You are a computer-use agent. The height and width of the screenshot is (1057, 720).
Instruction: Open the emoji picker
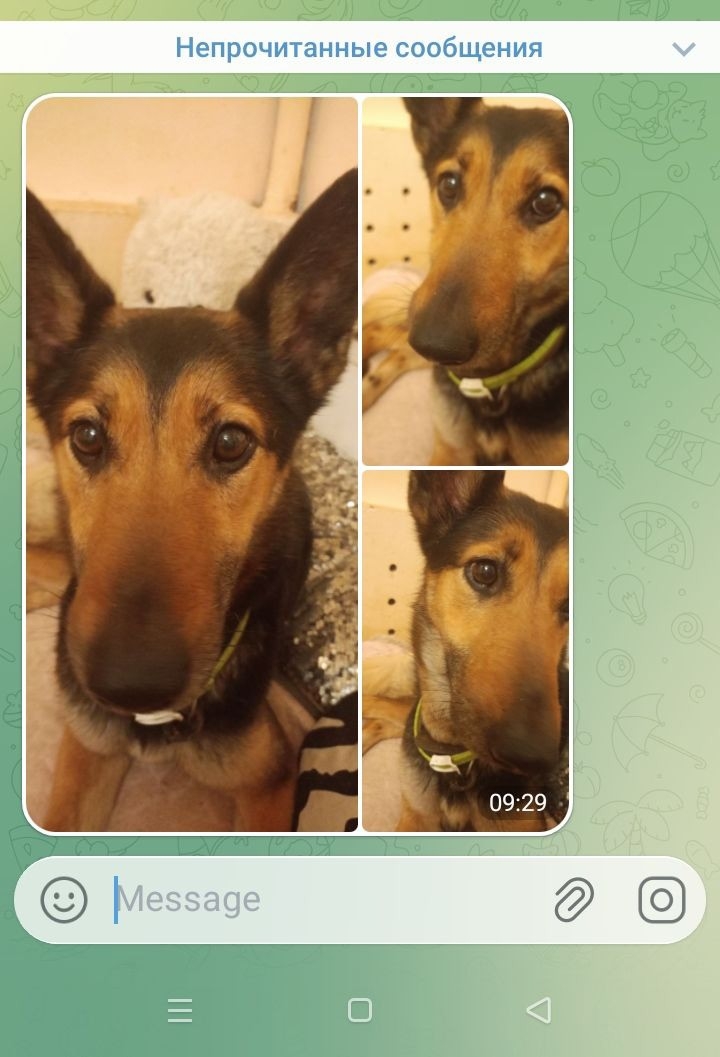(x=64, y=900)
